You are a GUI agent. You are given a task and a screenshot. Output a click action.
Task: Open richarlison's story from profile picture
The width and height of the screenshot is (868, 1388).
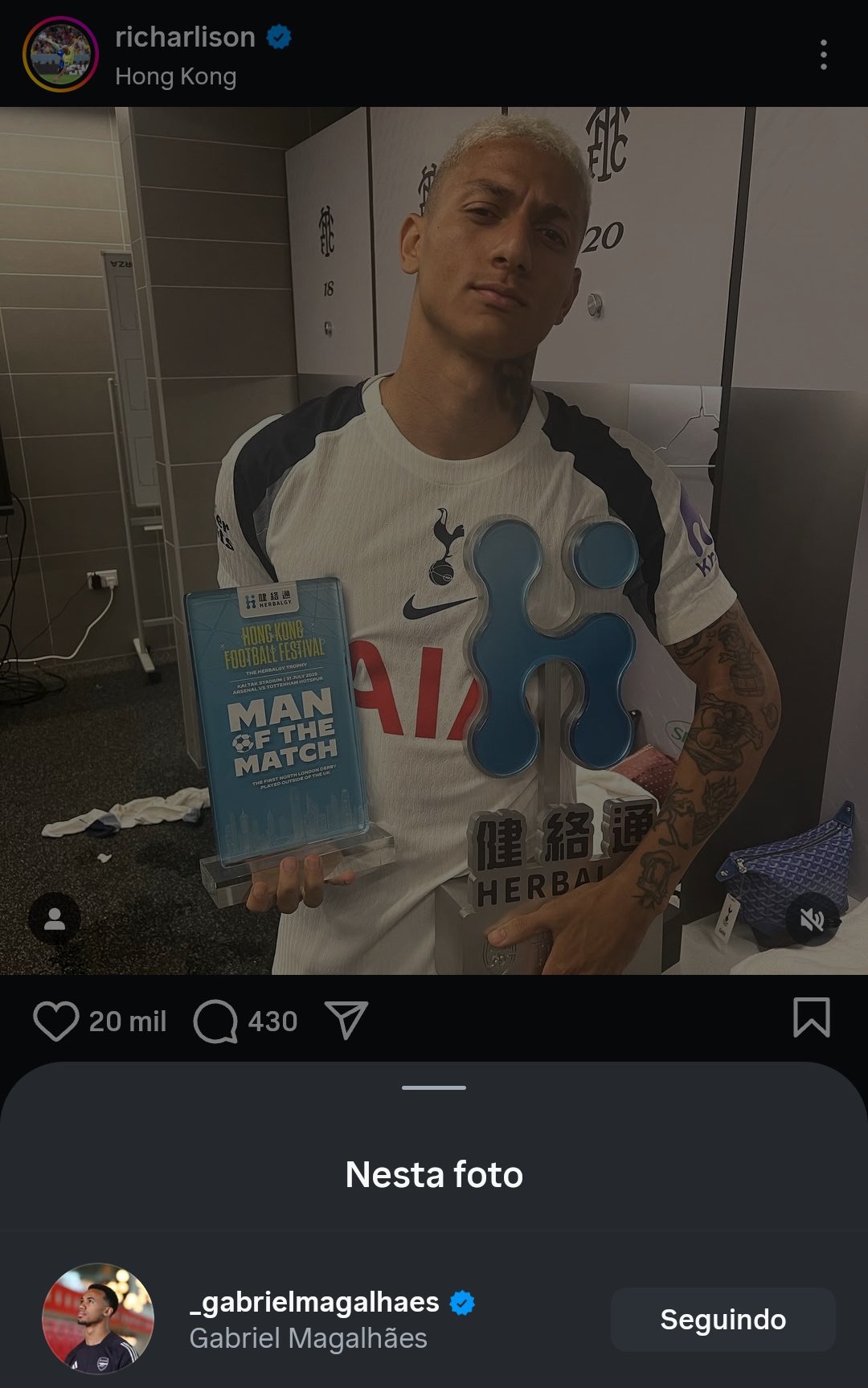pyautogui.click(x=60, y=55)
